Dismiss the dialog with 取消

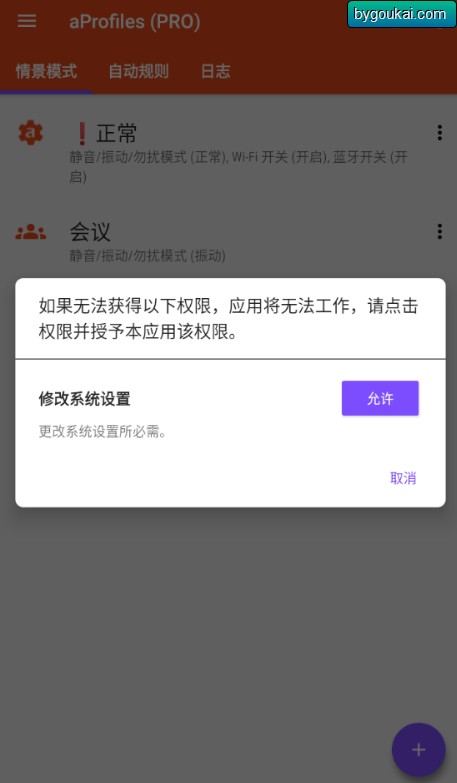tap(403, 478)
